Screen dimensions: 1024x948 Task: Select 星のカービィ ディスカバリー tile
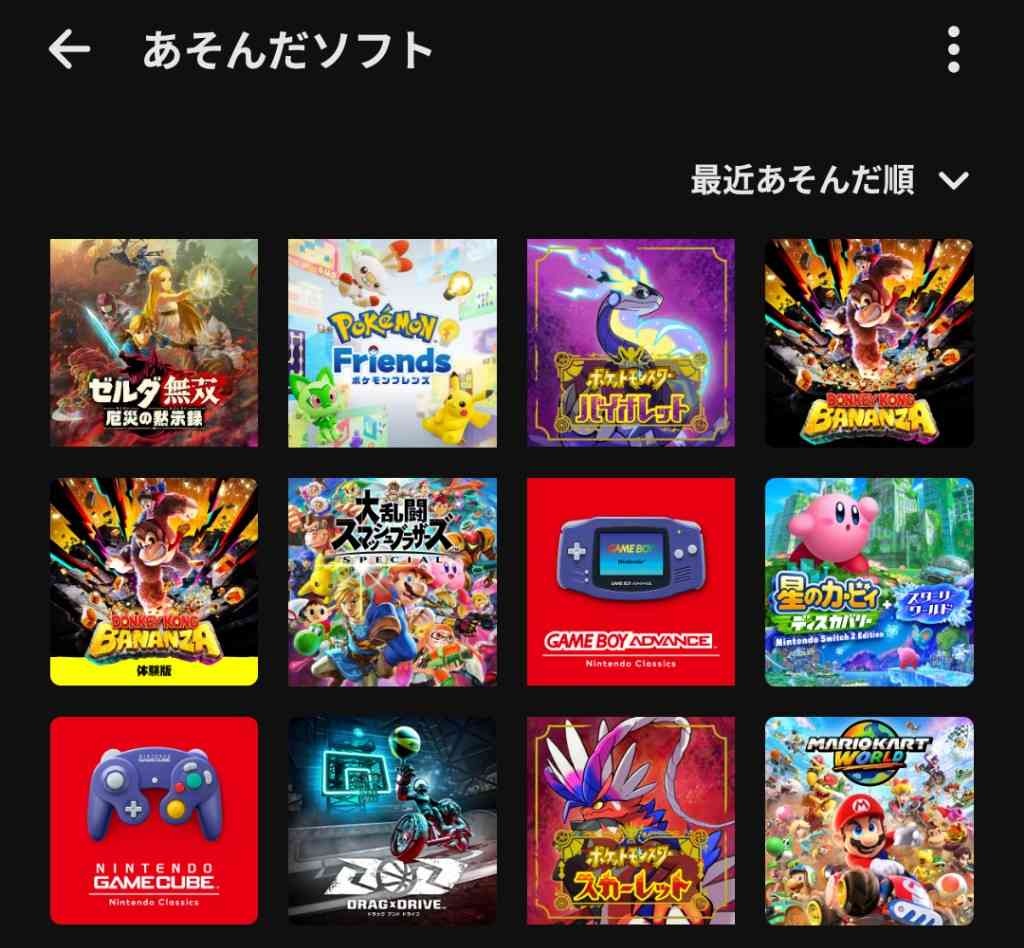[x=869, y=582]
